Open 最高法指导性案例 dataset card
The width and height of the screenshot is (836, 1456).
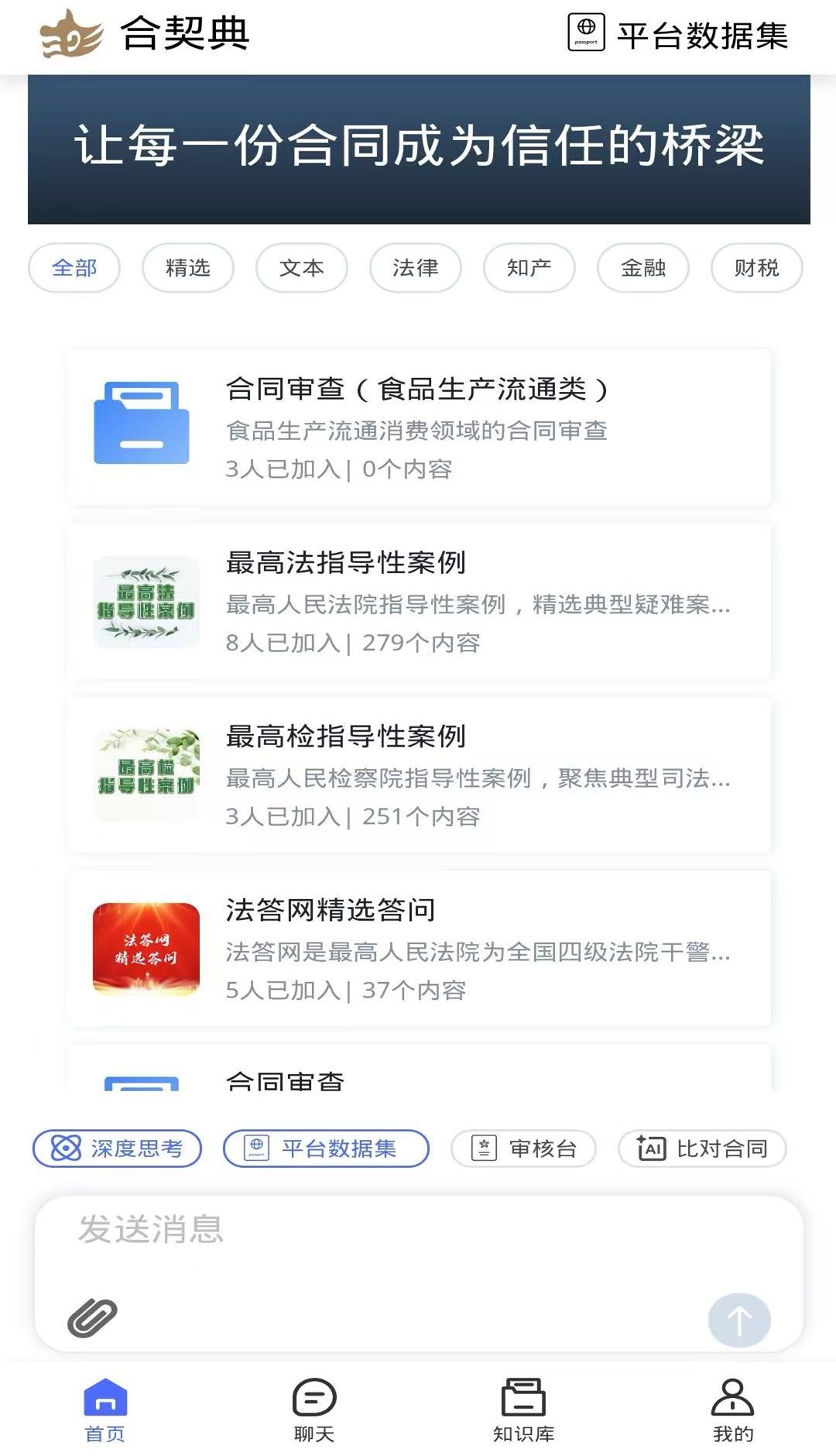(418, 600)
